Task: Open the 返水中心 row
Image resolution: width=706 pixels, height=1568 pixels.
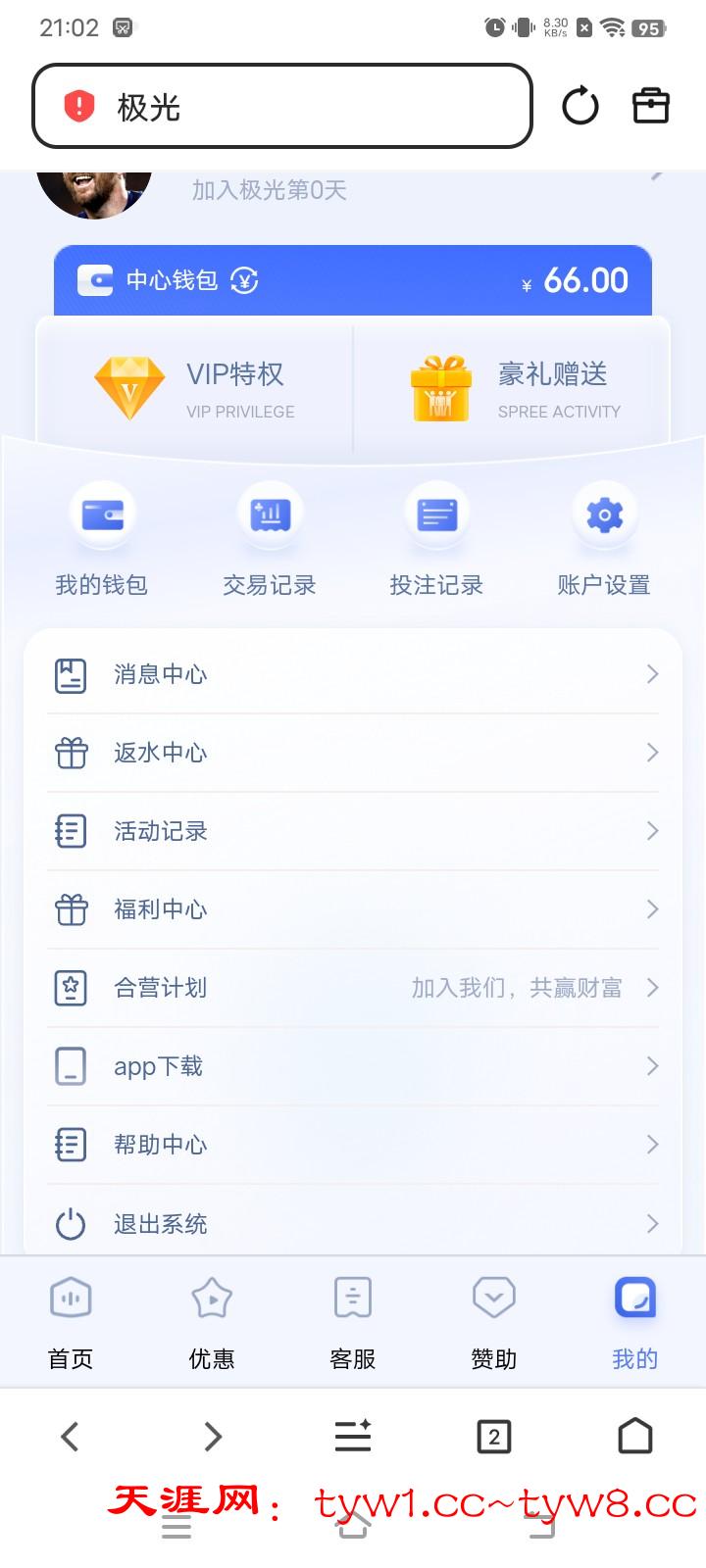Action: click(x=353, y=753)
